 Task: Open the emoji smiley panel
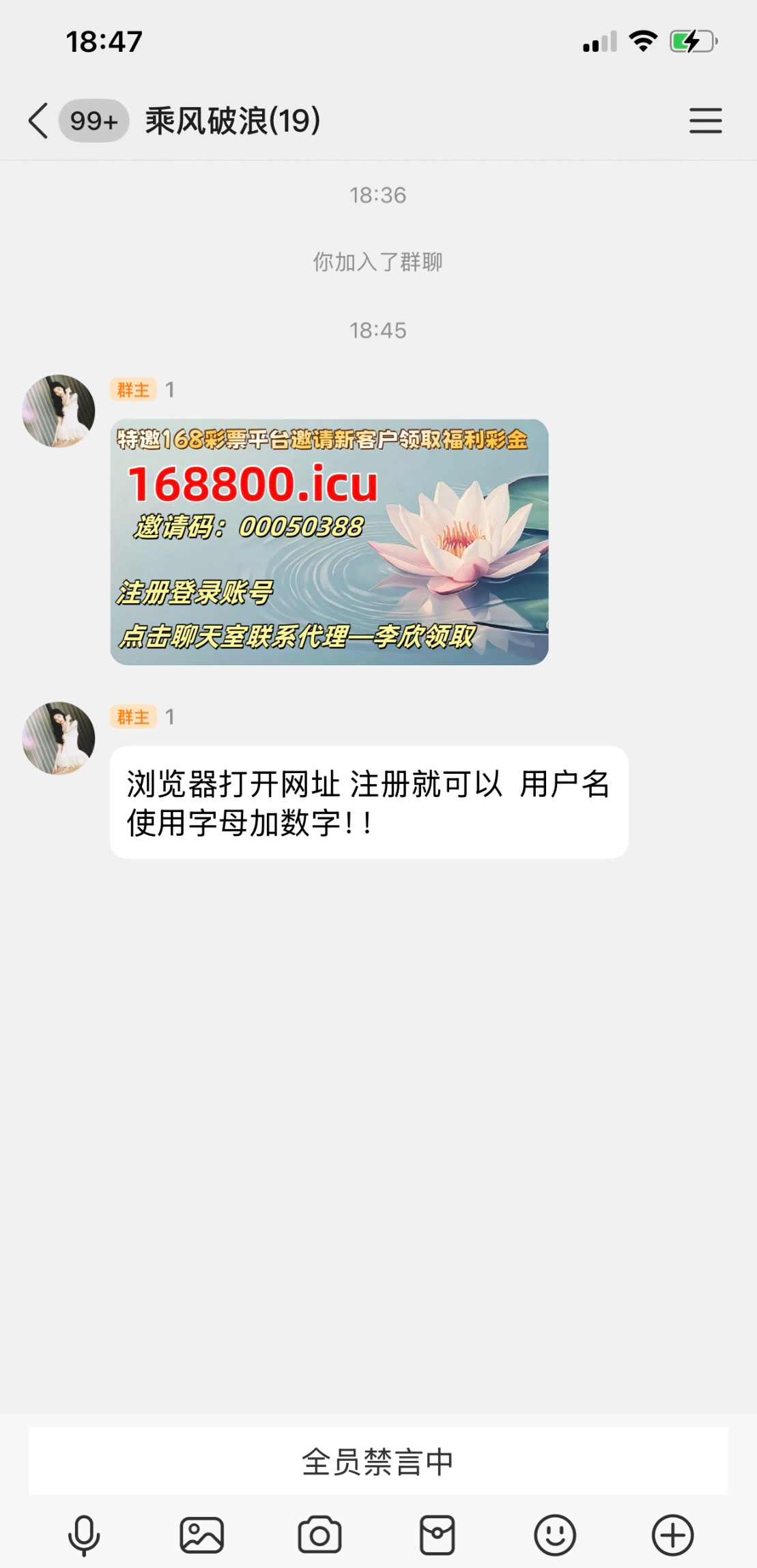[x=554, y=1535]
